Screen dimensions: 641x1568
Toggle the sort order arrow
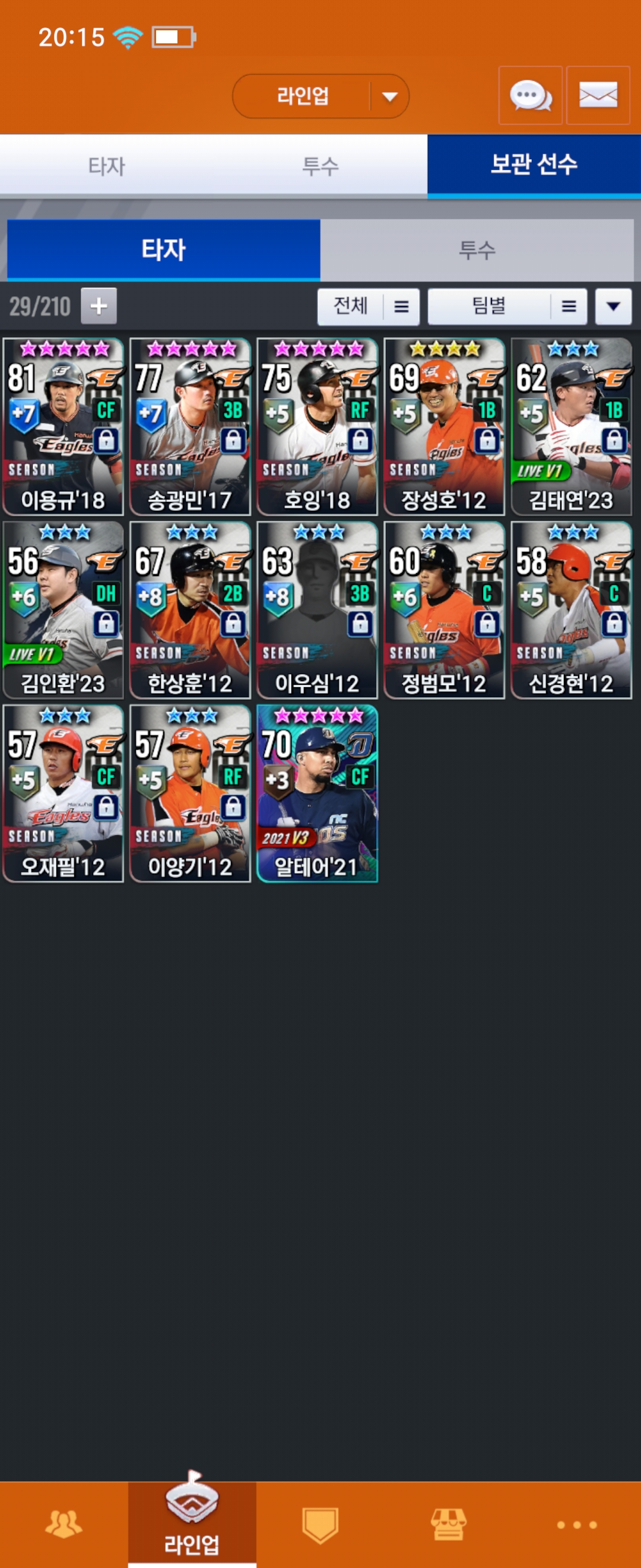coord(613,307)
